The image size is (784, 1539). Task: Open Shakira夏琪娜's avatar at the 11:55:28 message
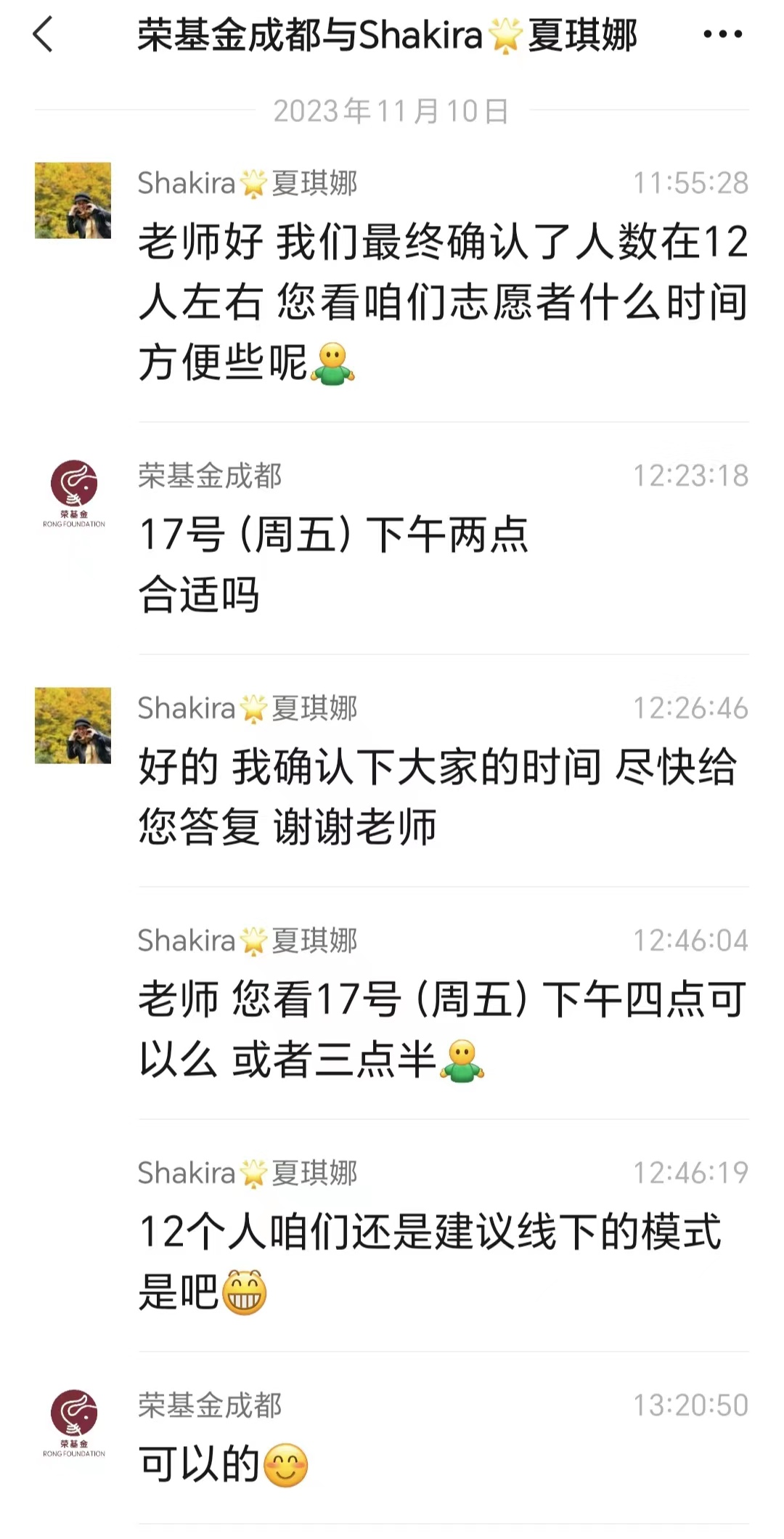point(73,200)
